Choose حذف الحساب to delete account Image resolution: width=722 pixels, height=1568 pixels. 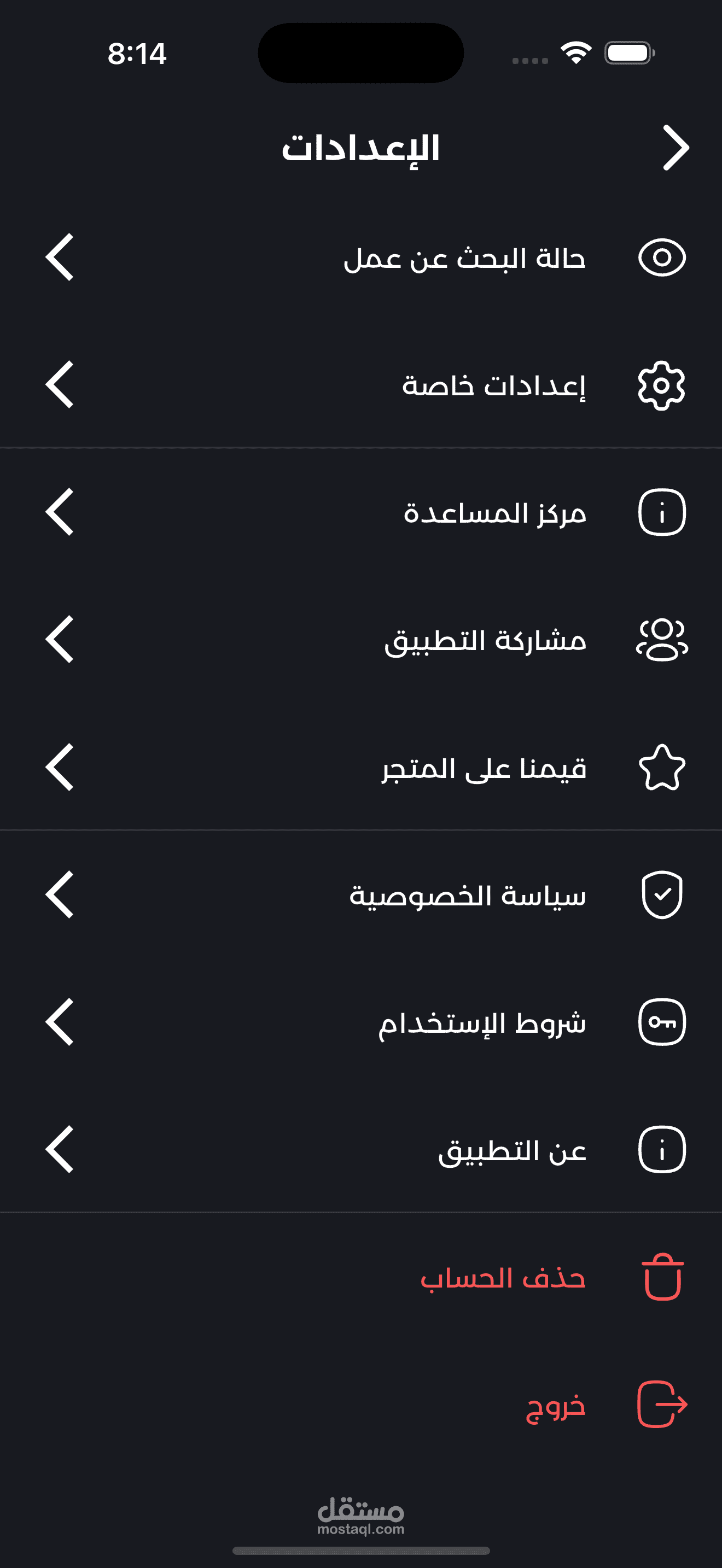pyautogui.click(x=503, y=1277)
